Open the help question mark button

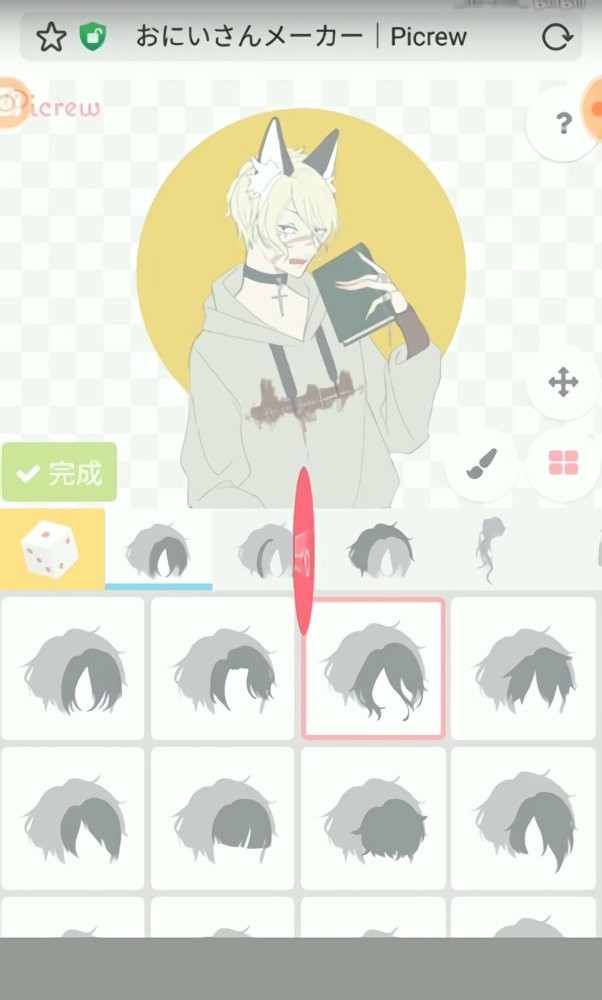(x=563, y=123)
